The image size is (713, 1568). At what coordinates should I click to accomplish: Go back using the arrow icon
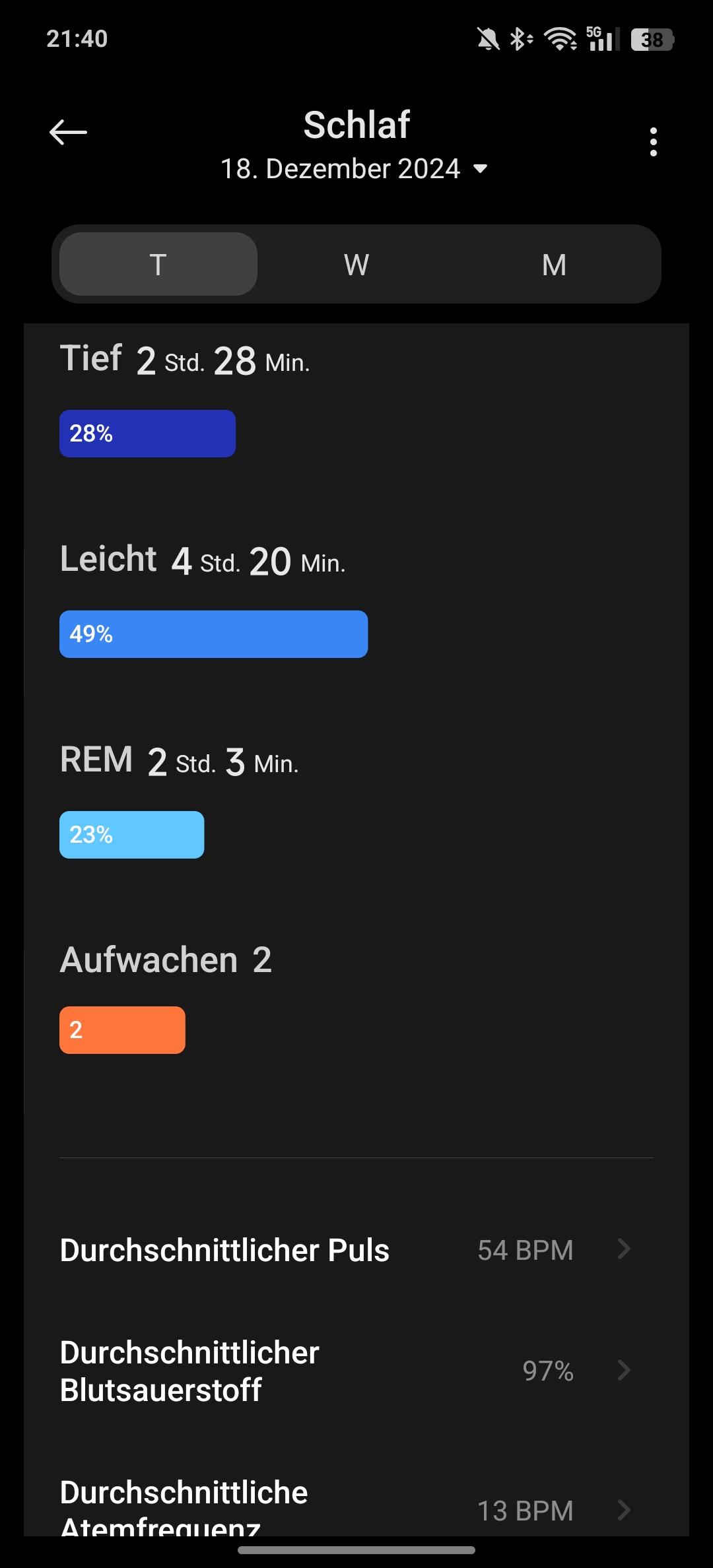(x=68, y=132)
